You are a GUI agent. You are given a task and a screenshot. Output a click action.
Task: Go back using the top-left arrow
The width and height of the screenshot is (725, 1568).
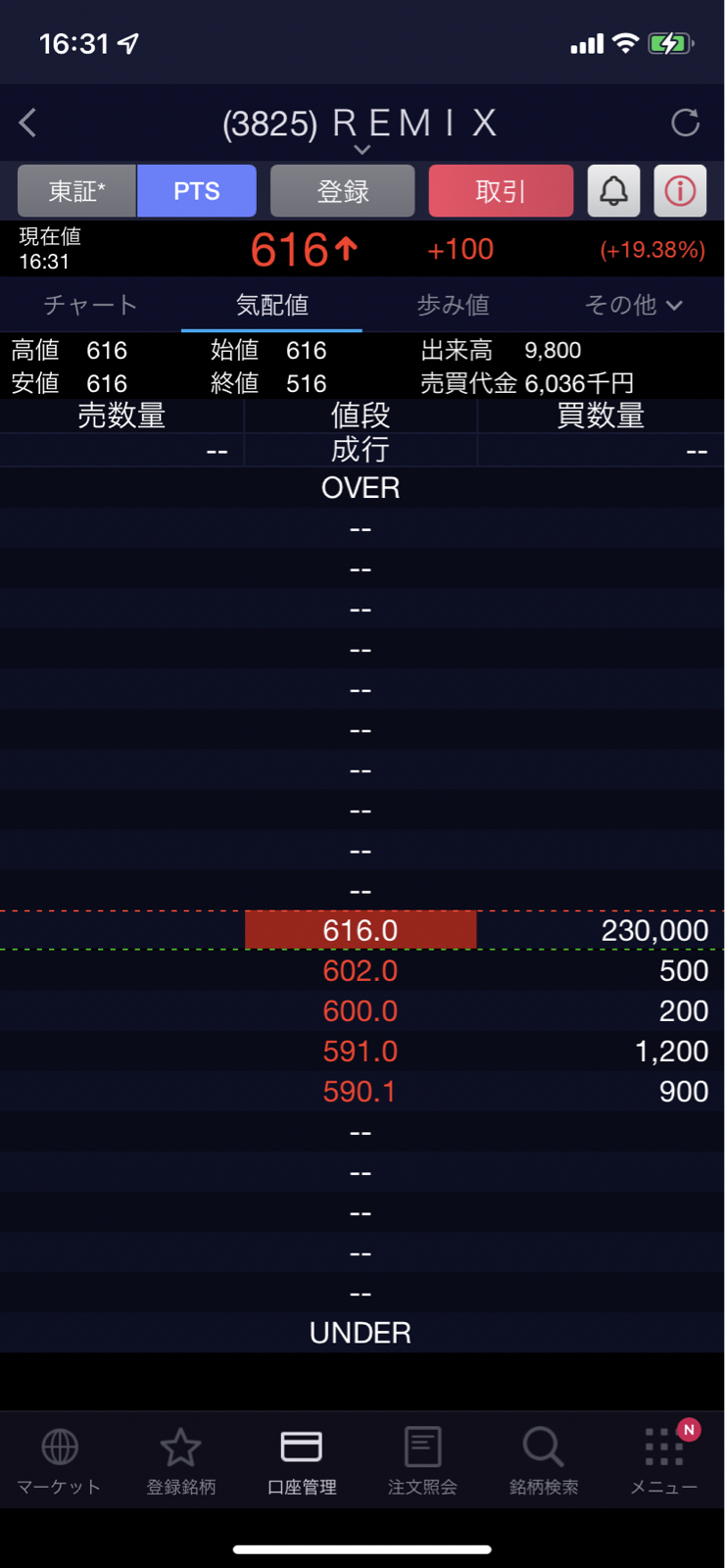[x=27, y=122]
